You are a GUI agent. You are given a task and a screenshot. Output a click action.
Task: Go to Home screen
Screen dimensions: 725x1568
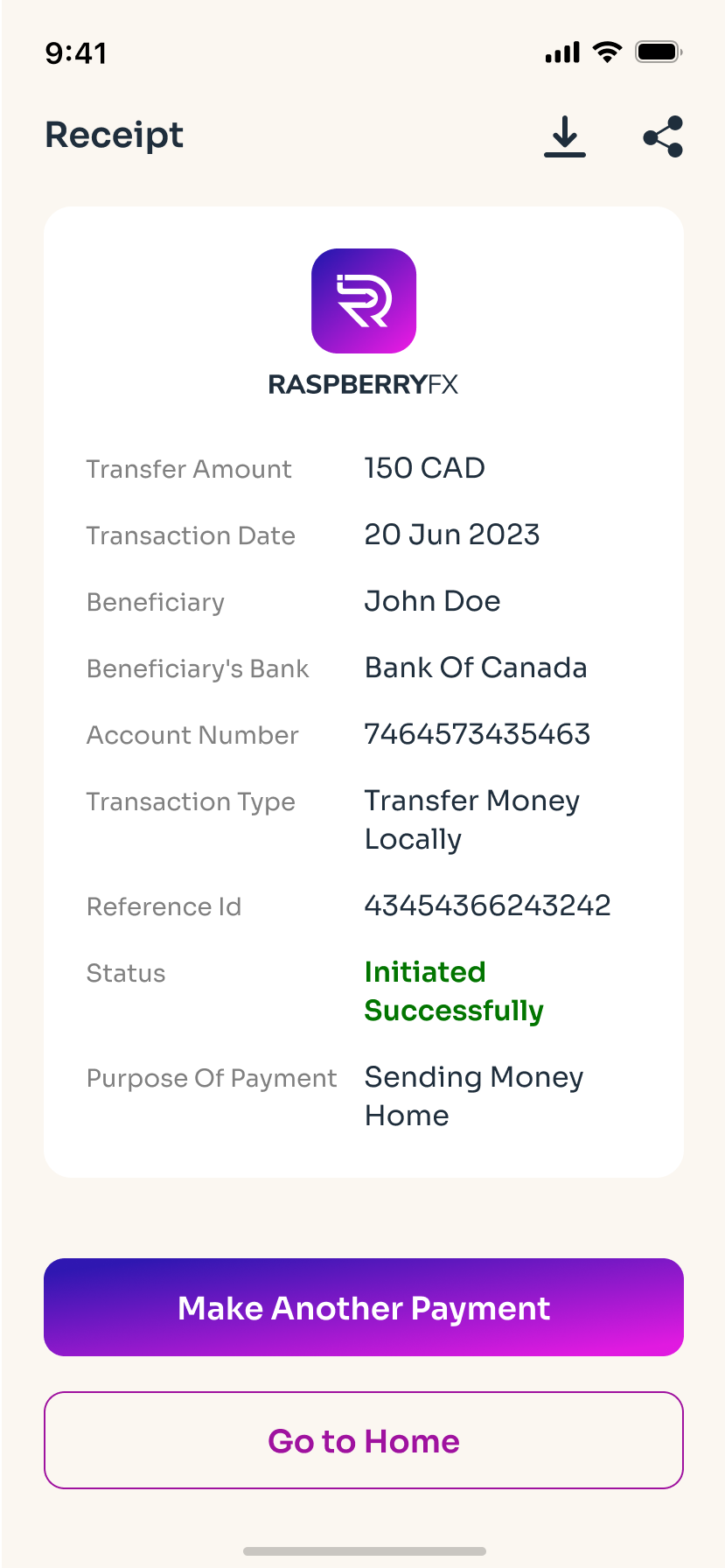point(364,1440)
